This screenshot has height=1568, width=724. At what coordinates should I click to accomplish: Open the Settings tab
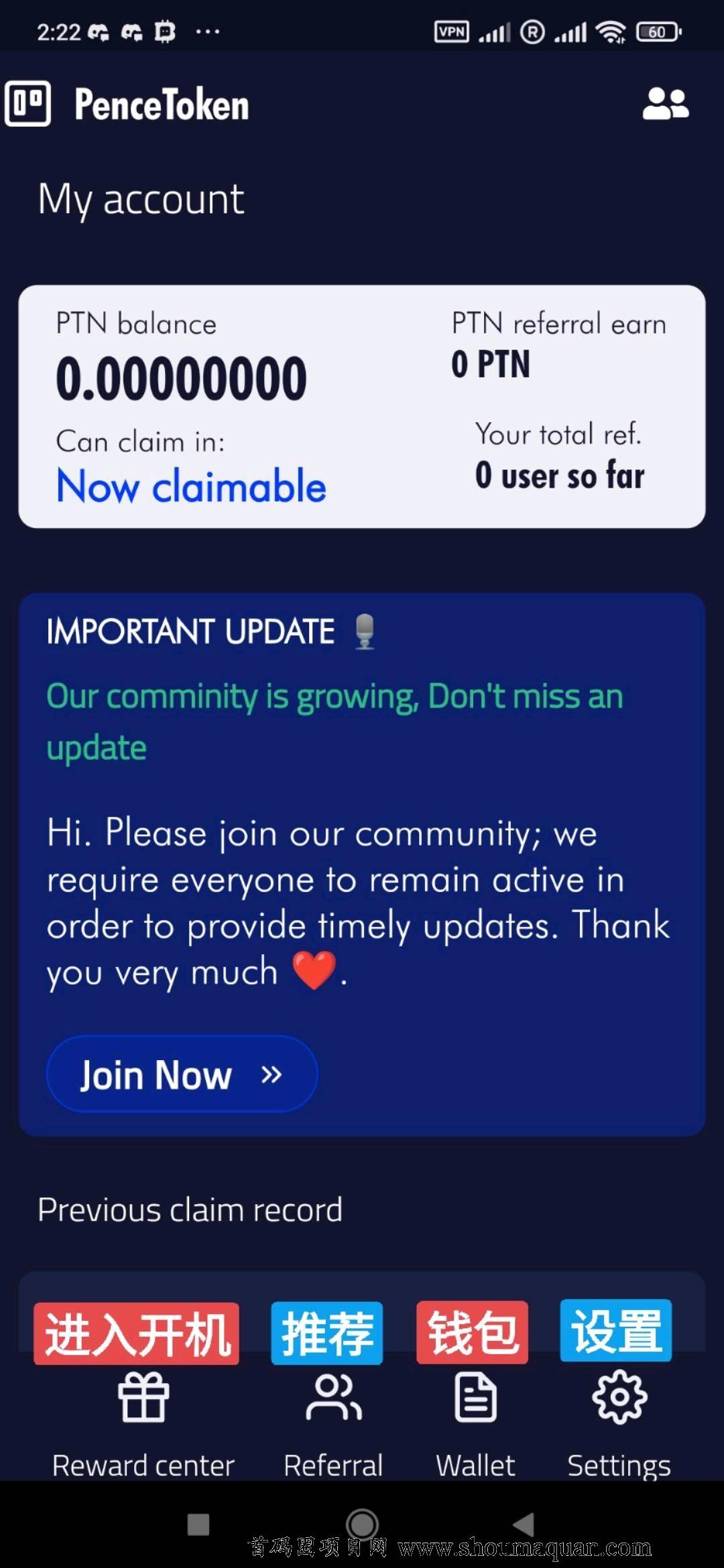[619, 1422]
